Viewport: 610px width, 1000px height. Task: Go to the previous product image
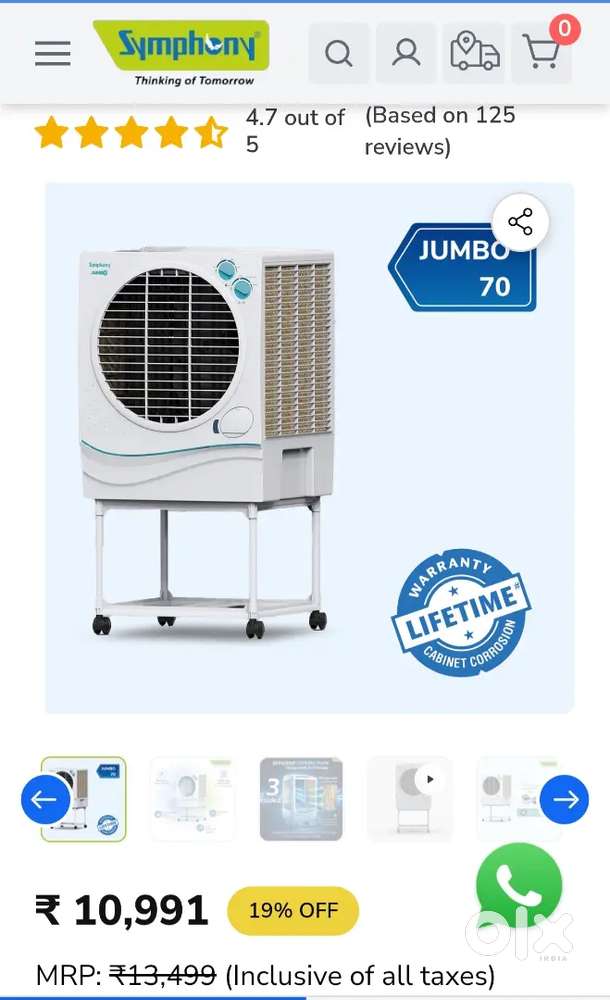point(46,800)
